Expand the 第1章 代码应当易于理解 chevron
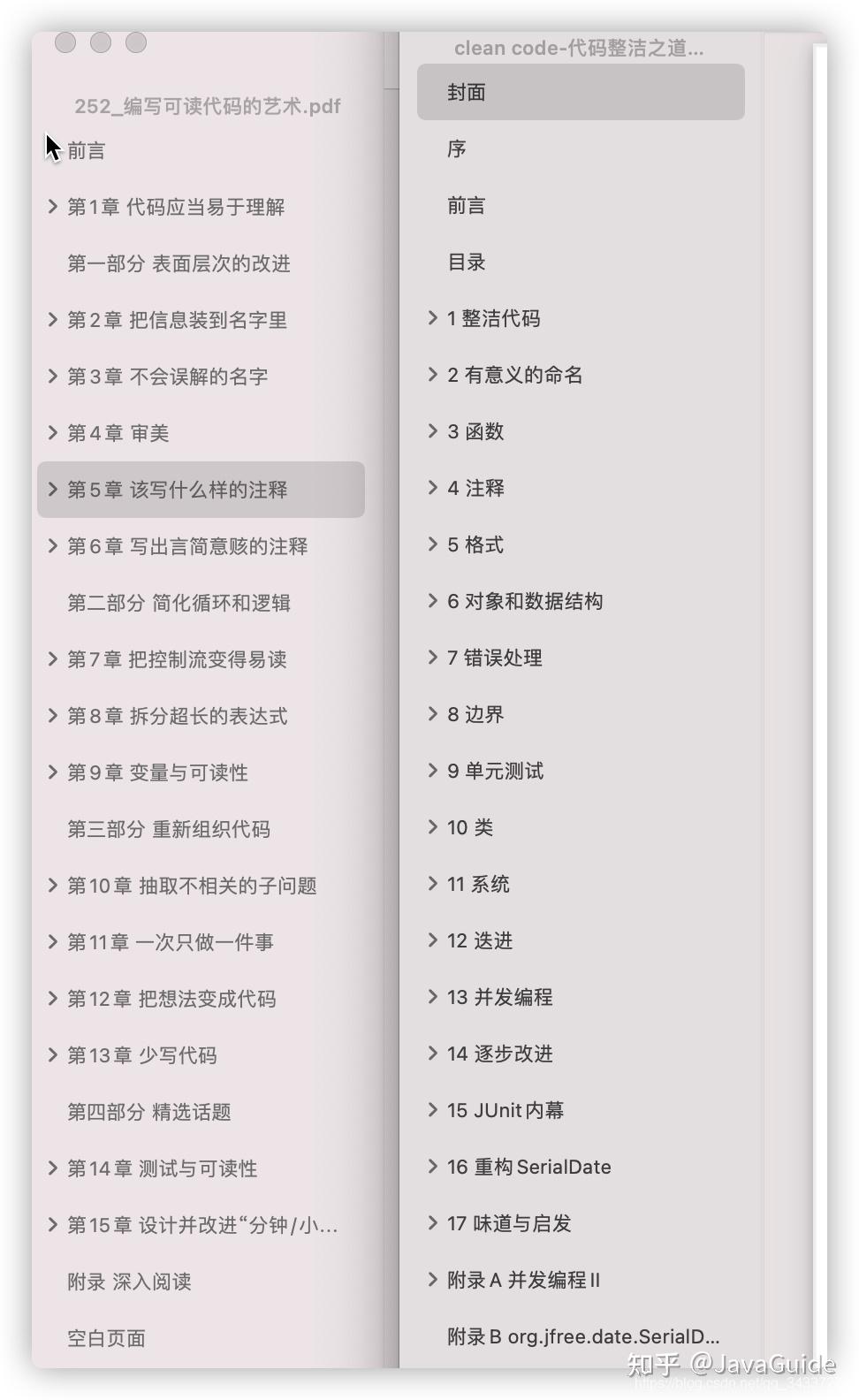Viewport: 859px width, 1400px height. click(x=52, y=207)
